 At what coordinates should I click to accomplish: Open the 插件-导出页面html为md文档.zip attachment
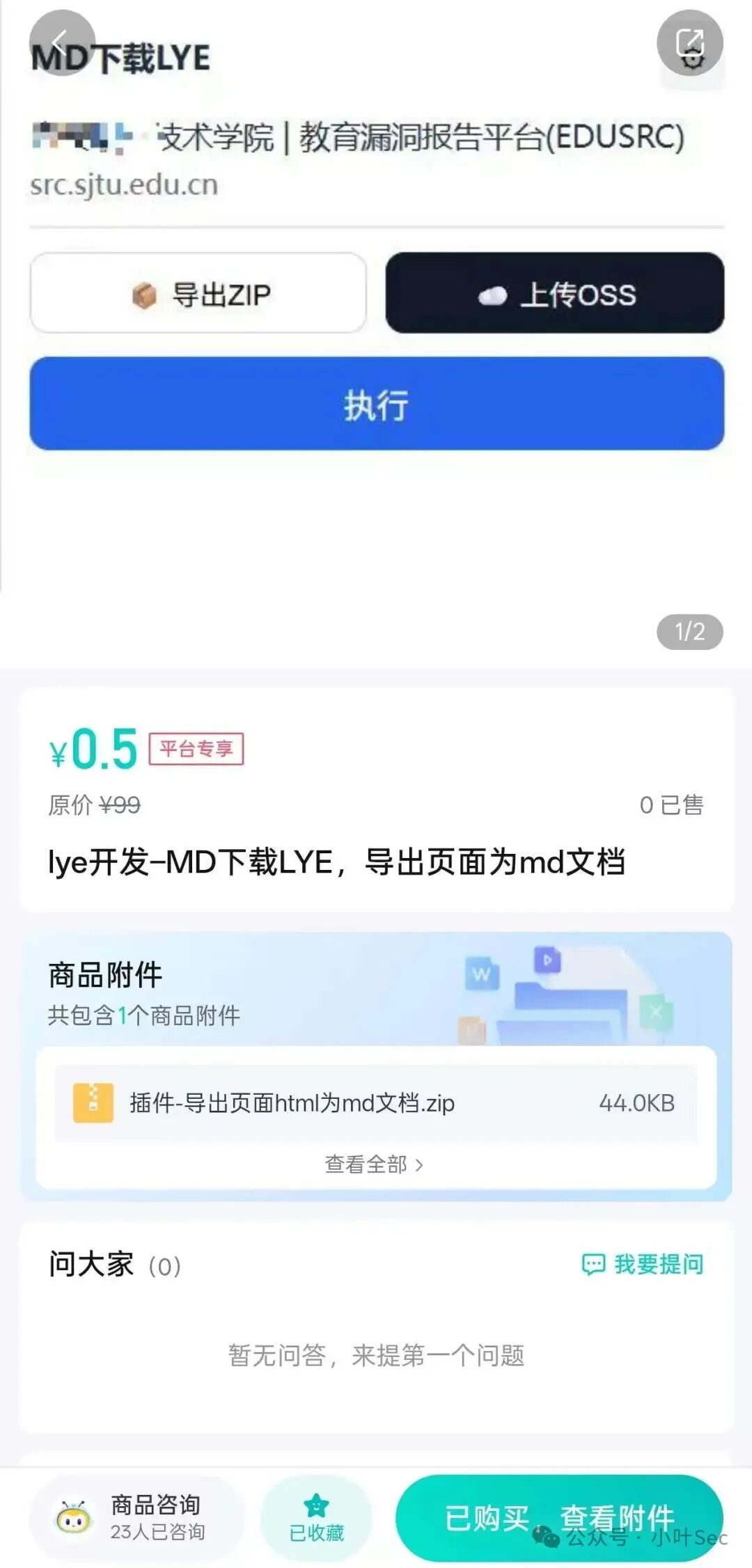(x=376, y=1102)
